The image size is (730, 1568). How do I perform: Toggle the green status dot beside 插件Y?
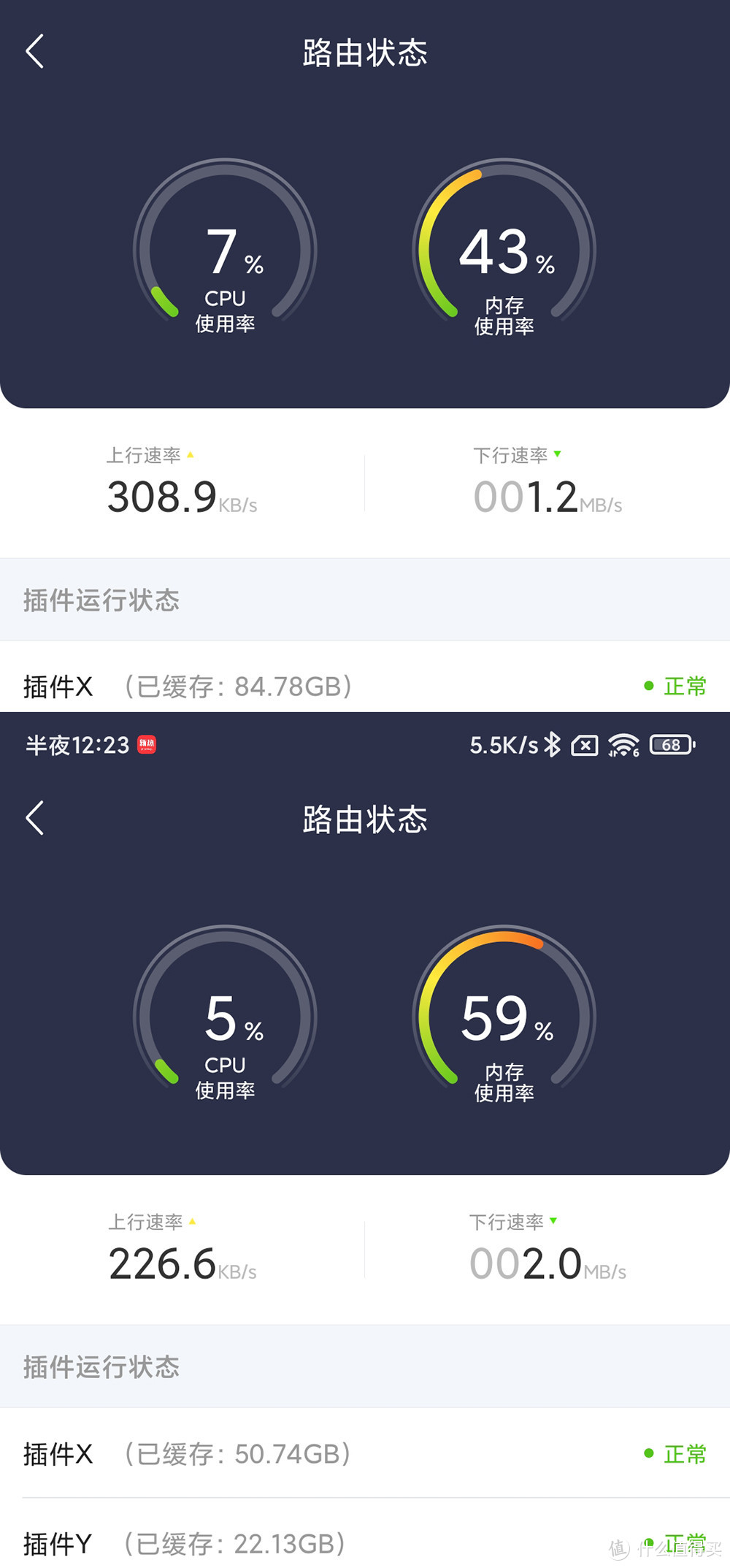648,1543
